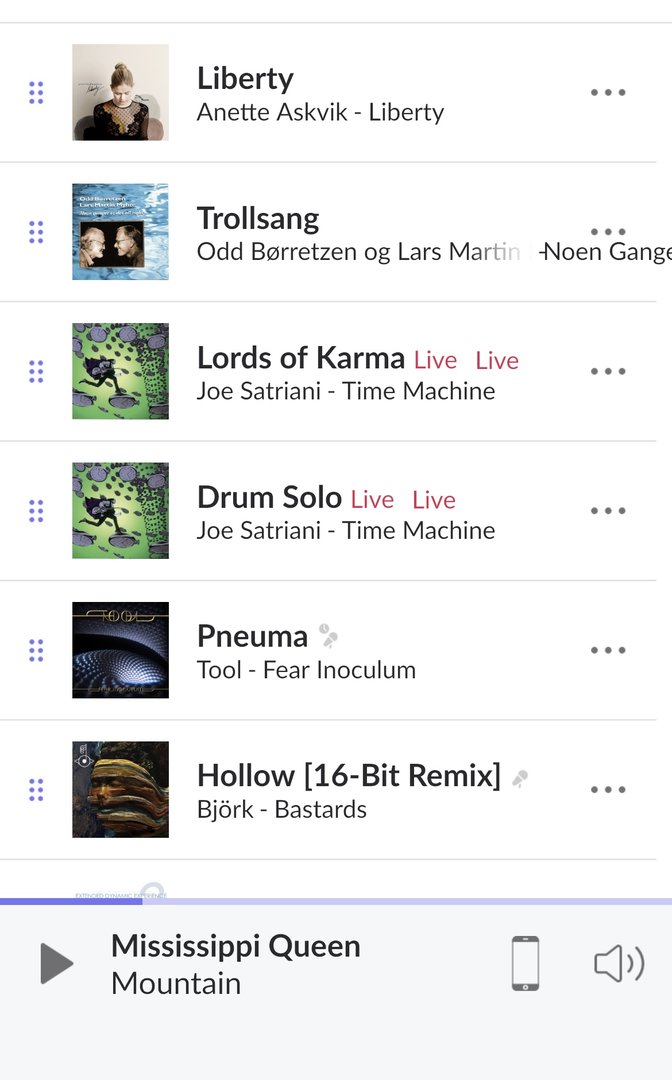Image resolution: width=672 pixels, height=1080 pixels.
Task: Resume playback of Mississippi Queen
Action: [x=56, y=964]
